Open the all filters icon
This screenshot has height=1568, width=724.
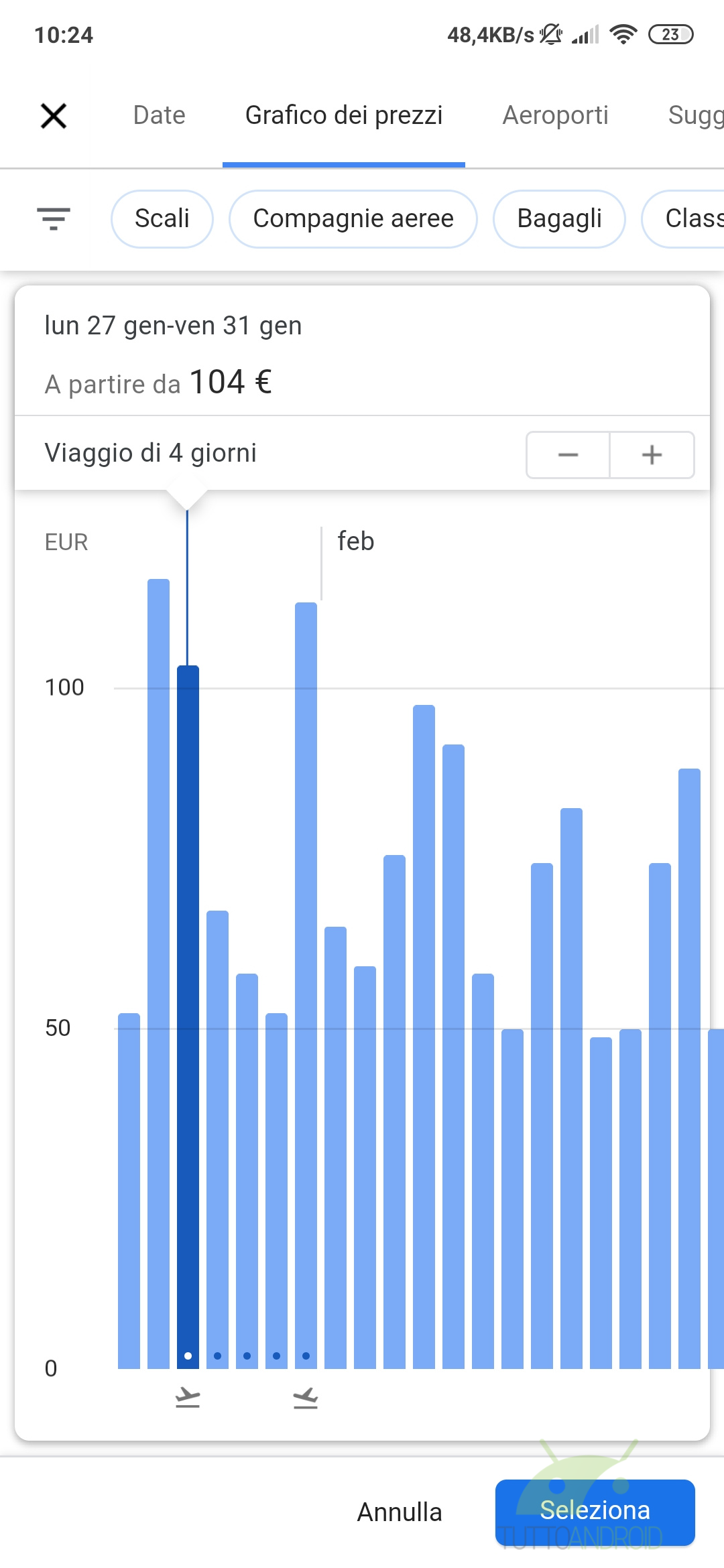pos(54,219)
